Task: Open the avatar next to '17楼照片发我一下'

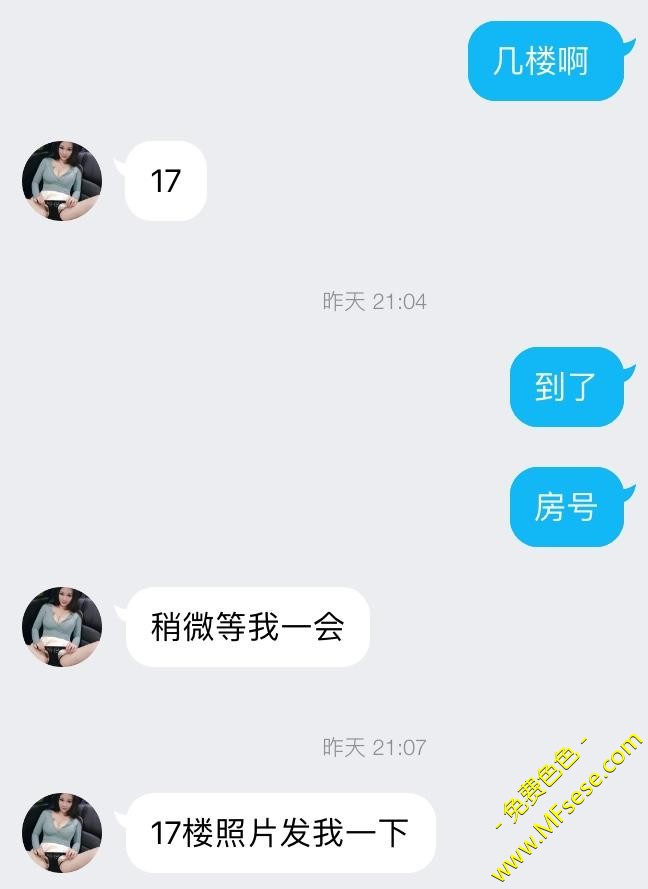Action: (62, 833)
